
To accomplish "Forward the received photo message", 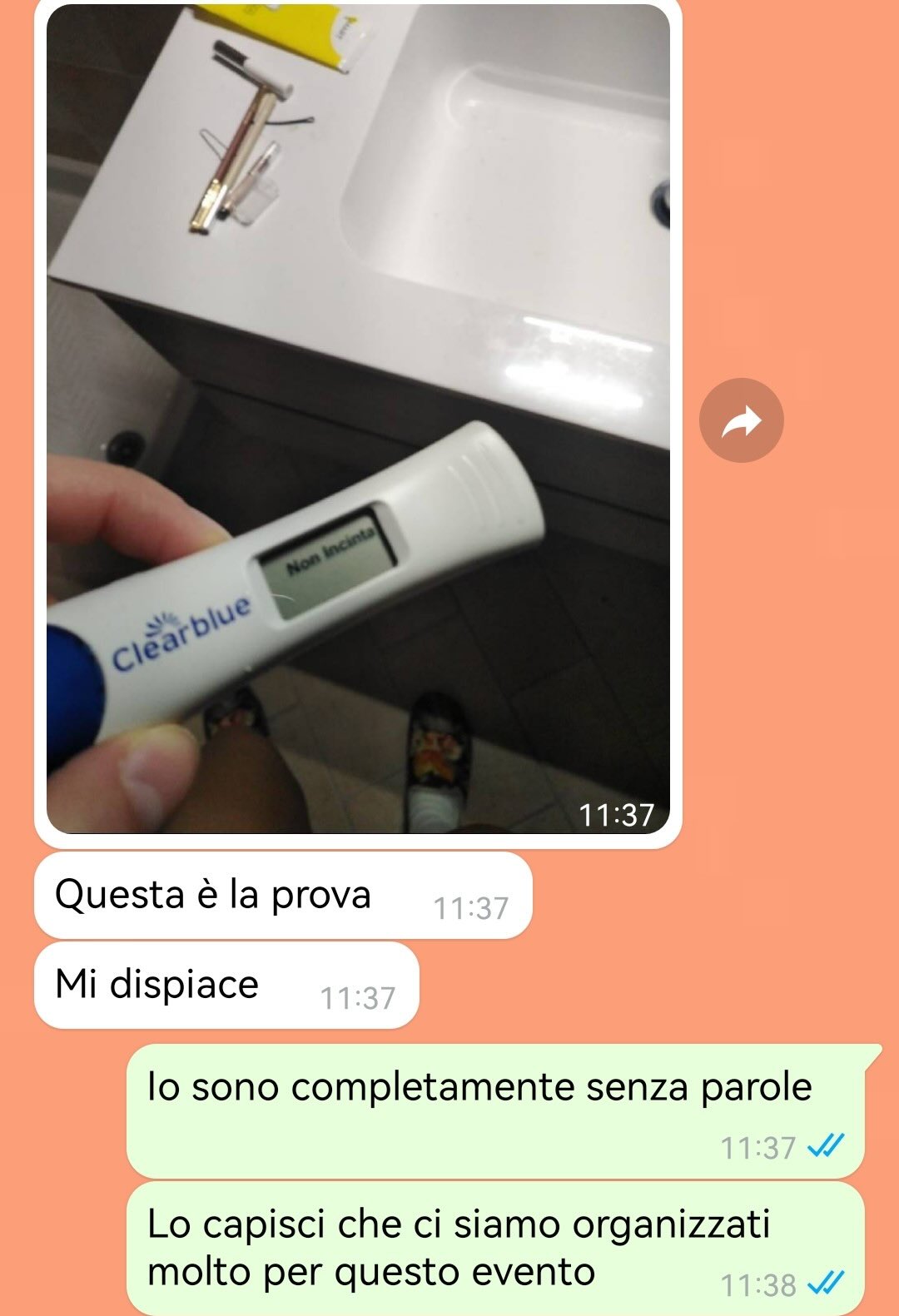I will pyautogui.click(x=741, y=421).
